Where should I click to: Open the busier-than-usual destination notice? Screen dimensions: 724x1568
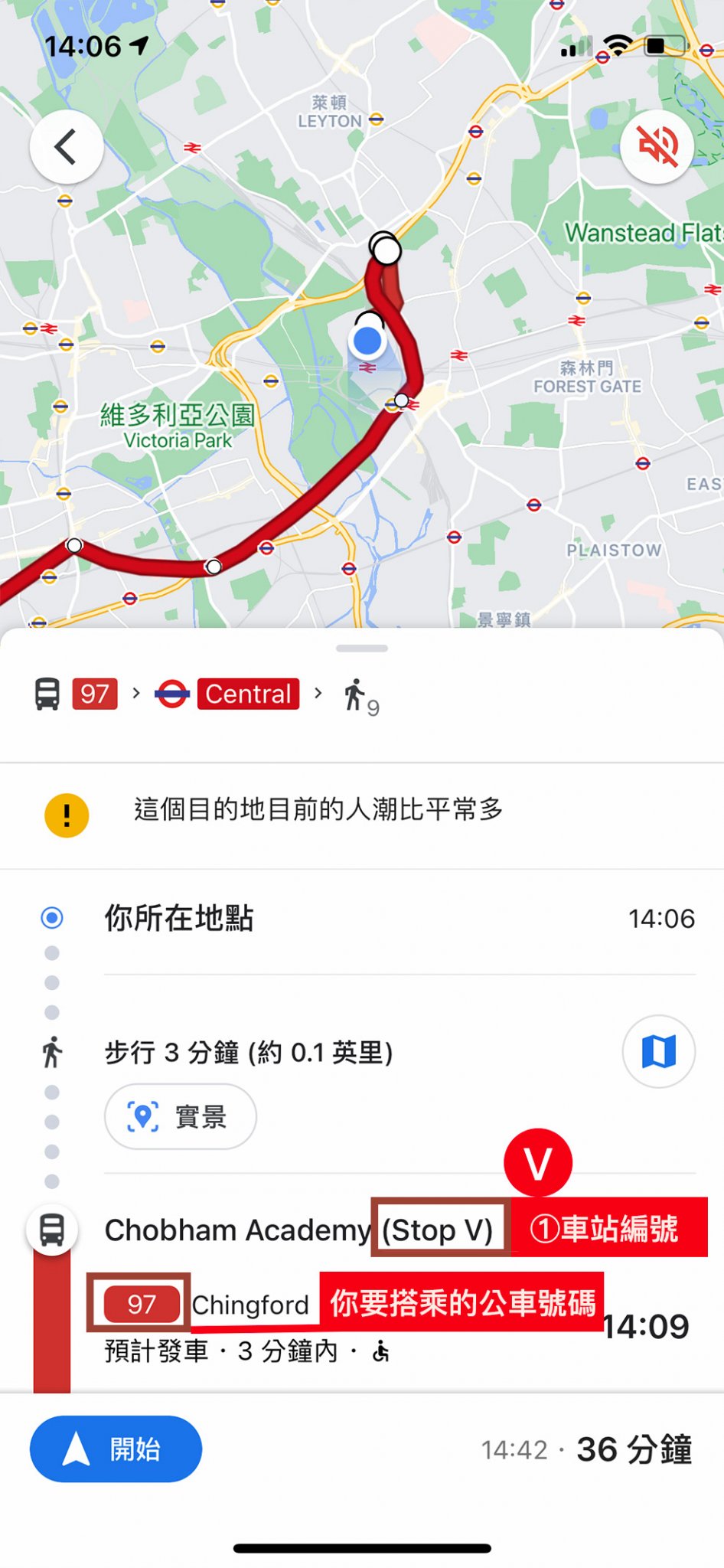tap(318, 810)
